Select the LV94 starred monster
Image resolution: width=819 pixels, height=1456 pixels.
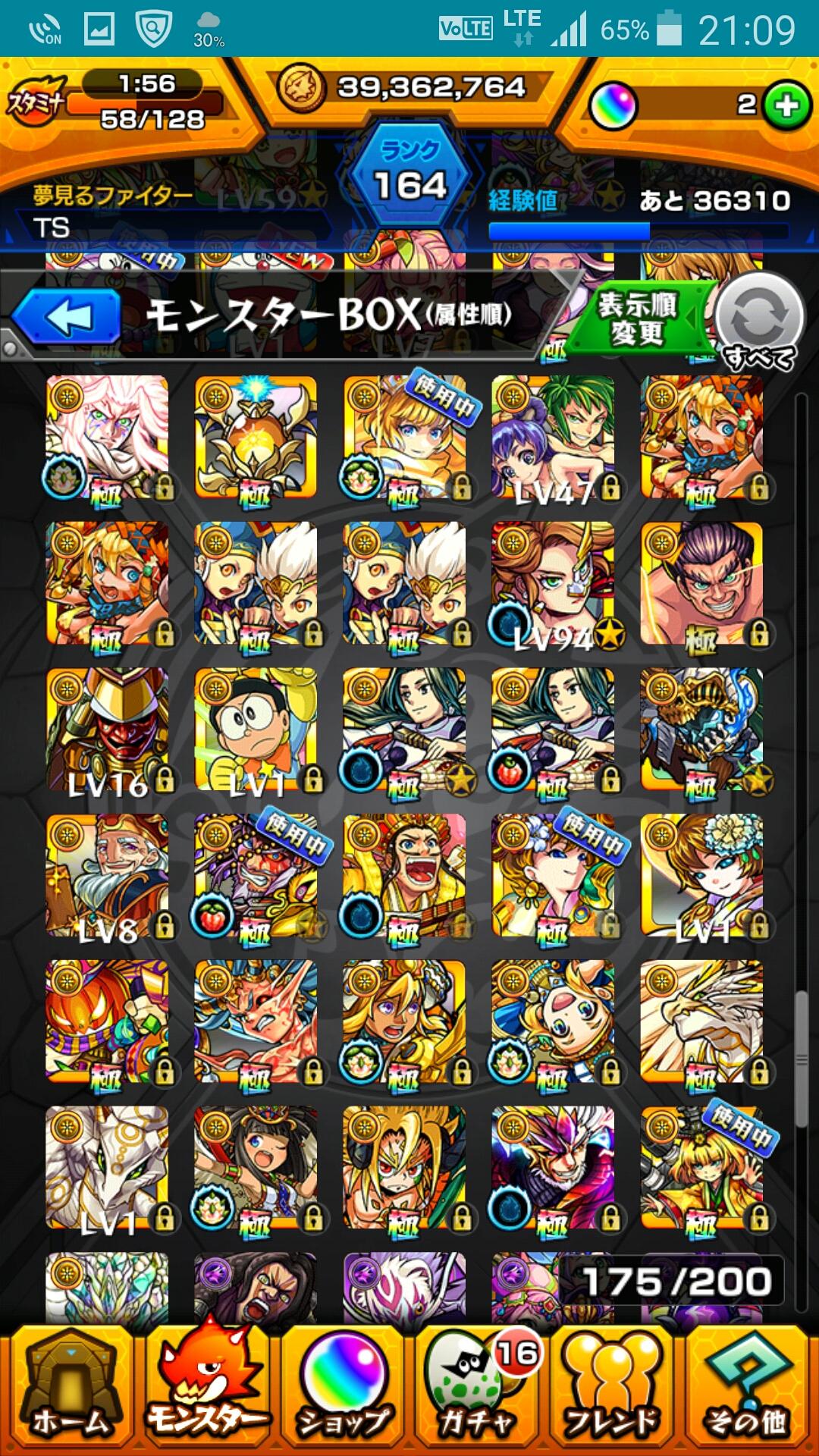(553, 583)
